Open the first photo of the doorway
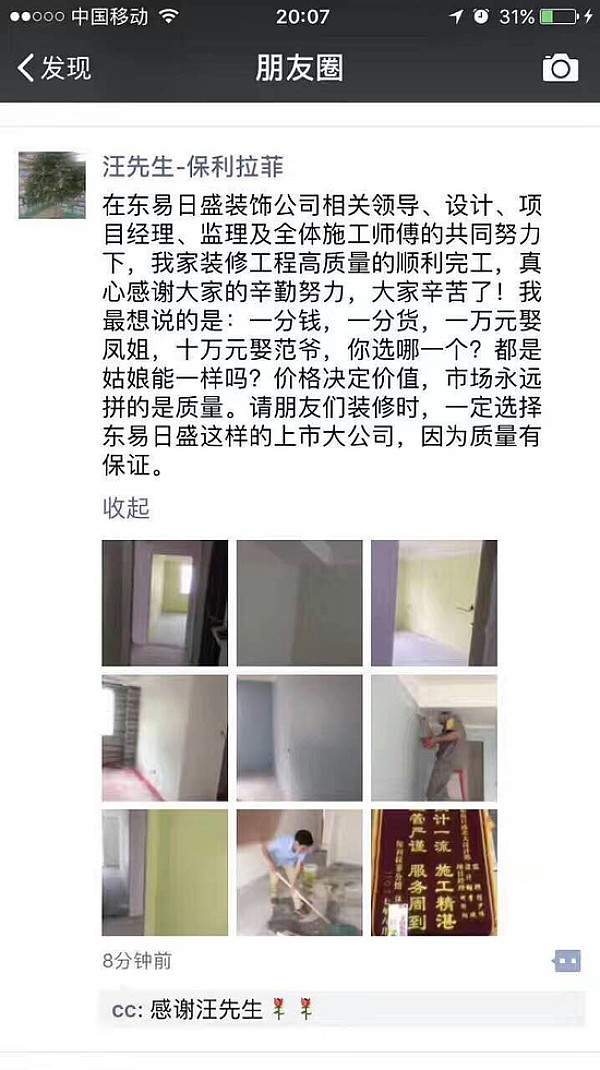The image size is (600, 1070). click(165, 603)
